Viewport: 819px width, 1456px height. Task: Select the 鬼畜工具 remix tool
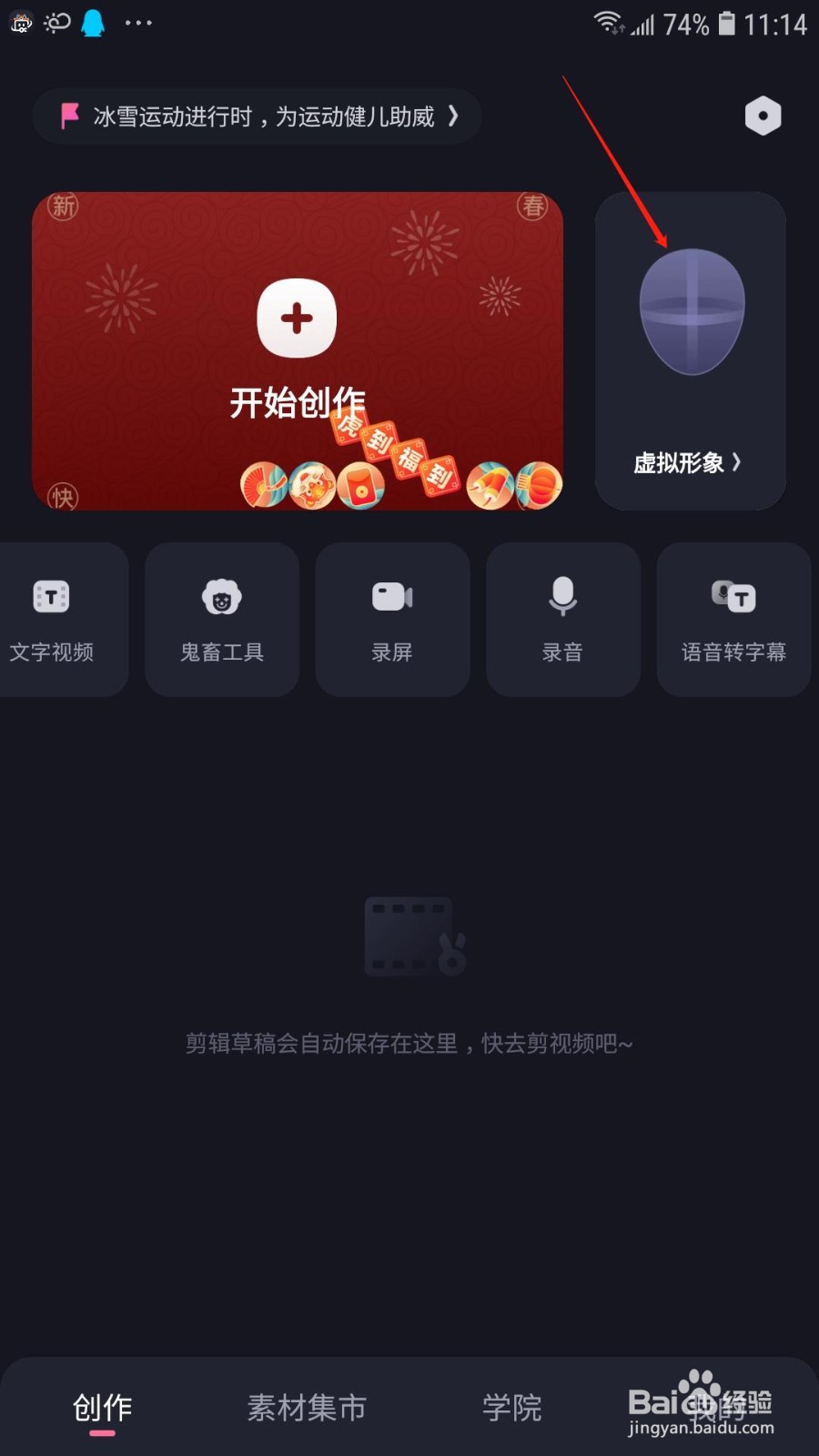221,622
